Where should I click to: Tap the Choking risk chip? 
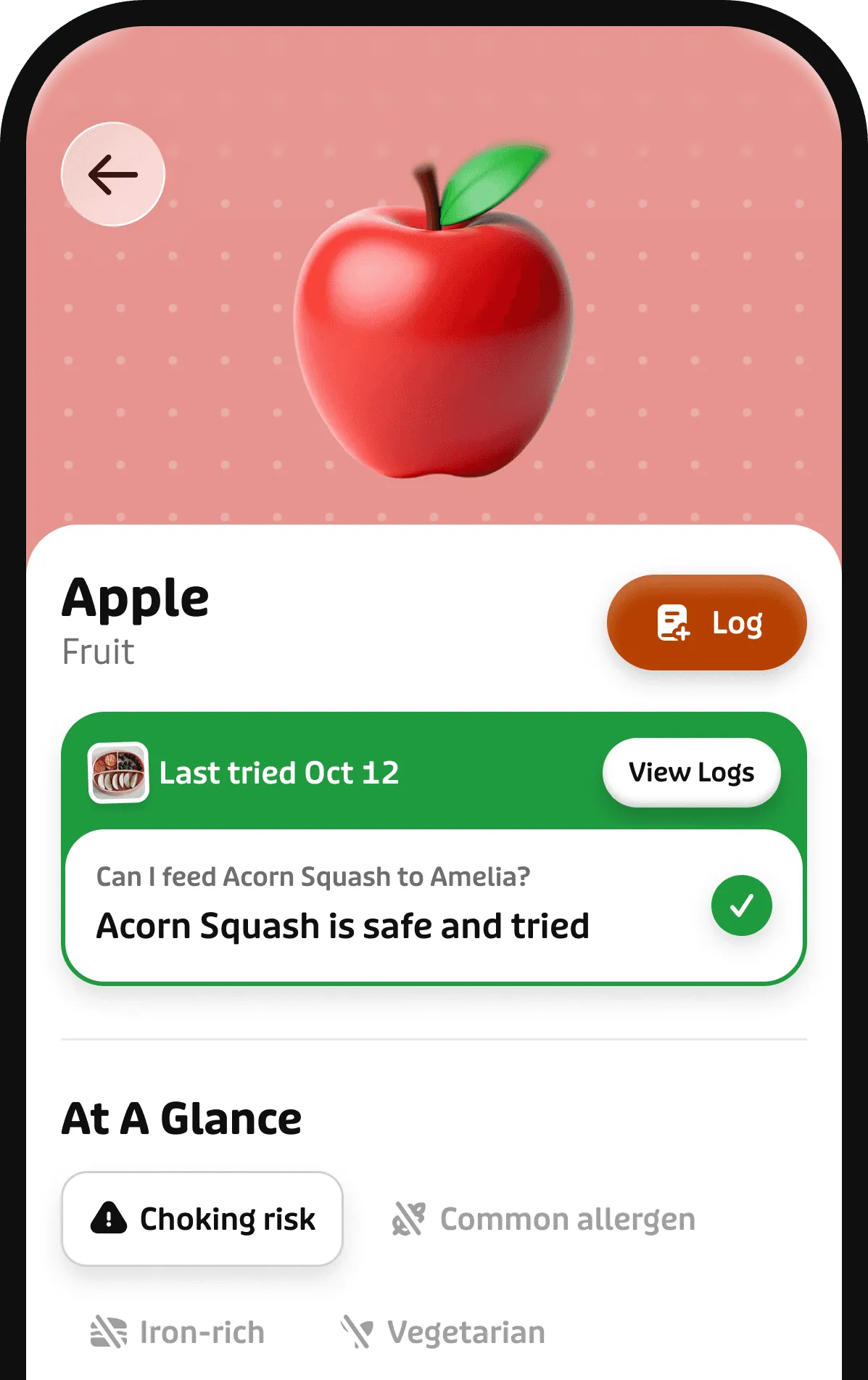[202, 1219]
